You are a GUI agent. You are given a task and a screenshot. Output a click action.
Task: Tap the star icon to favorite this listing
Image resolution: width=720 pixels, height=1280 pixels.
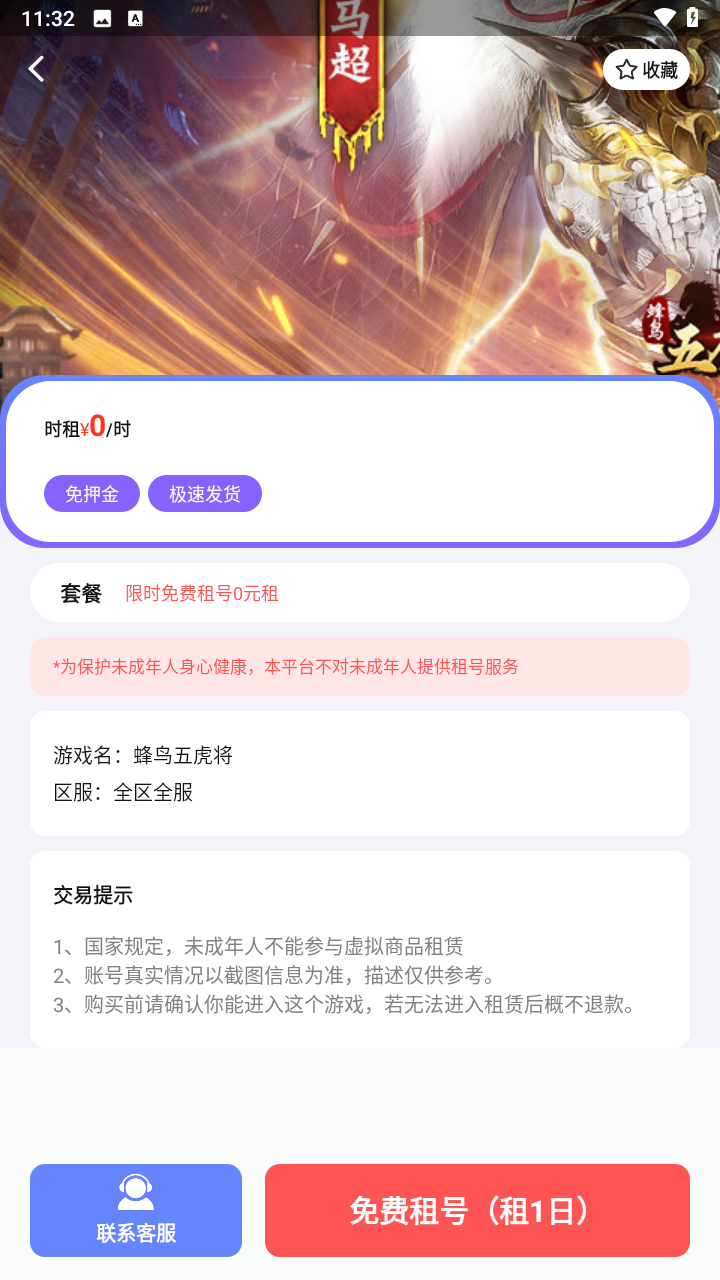coord(627,69)
